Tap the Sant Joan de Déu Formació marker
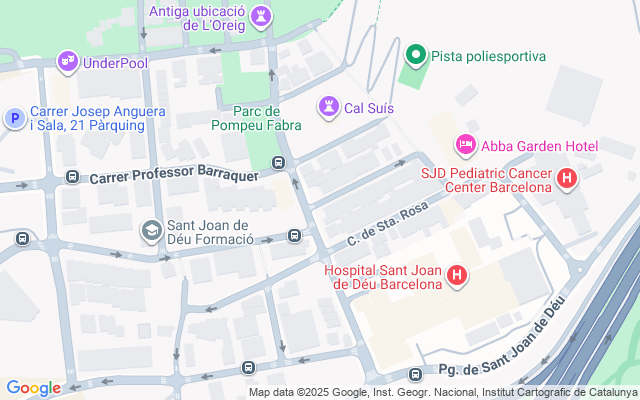Screen dimensions: 640x400 coord(151,232)
